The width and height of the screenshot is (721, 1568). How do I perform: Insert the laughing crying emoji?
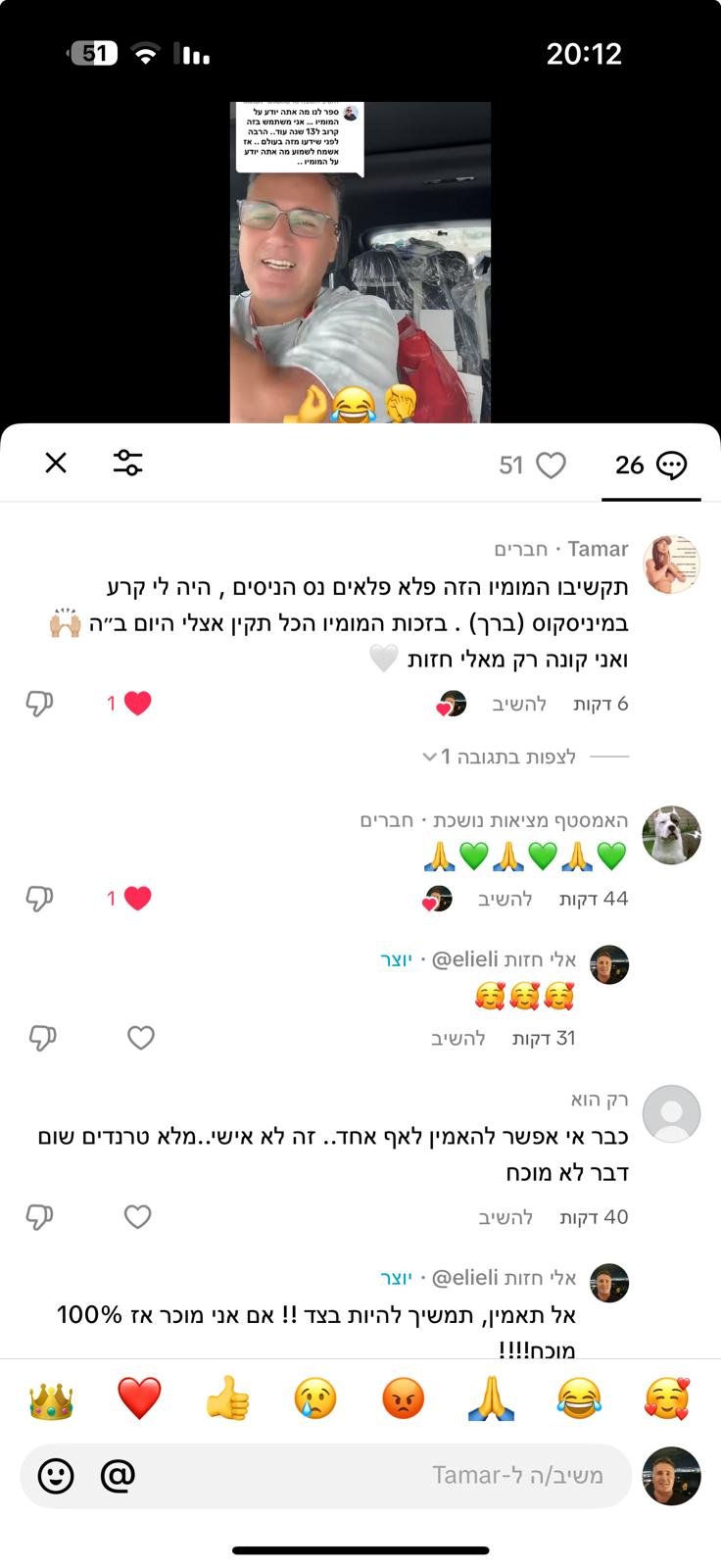[578, 1398]
